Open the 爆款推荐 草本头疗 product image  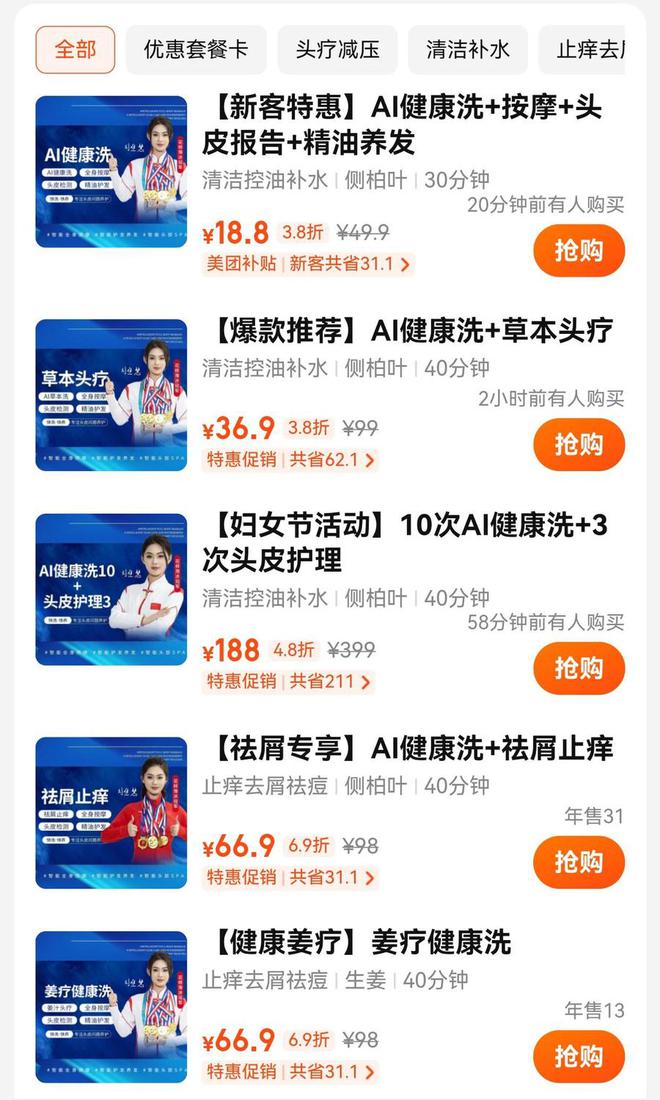[x=111, y=395]
